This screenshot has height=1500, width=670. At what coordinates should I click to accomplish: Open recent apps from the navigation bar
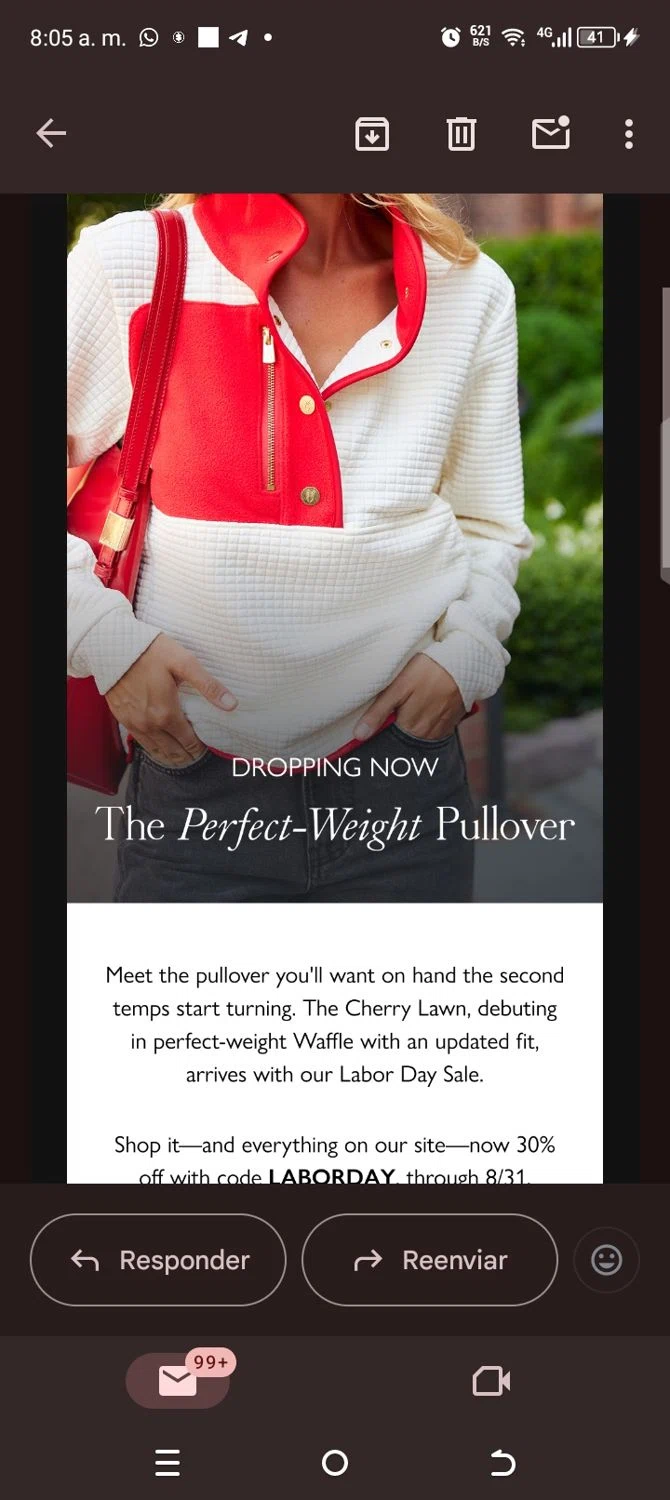tap(168, 1463)
